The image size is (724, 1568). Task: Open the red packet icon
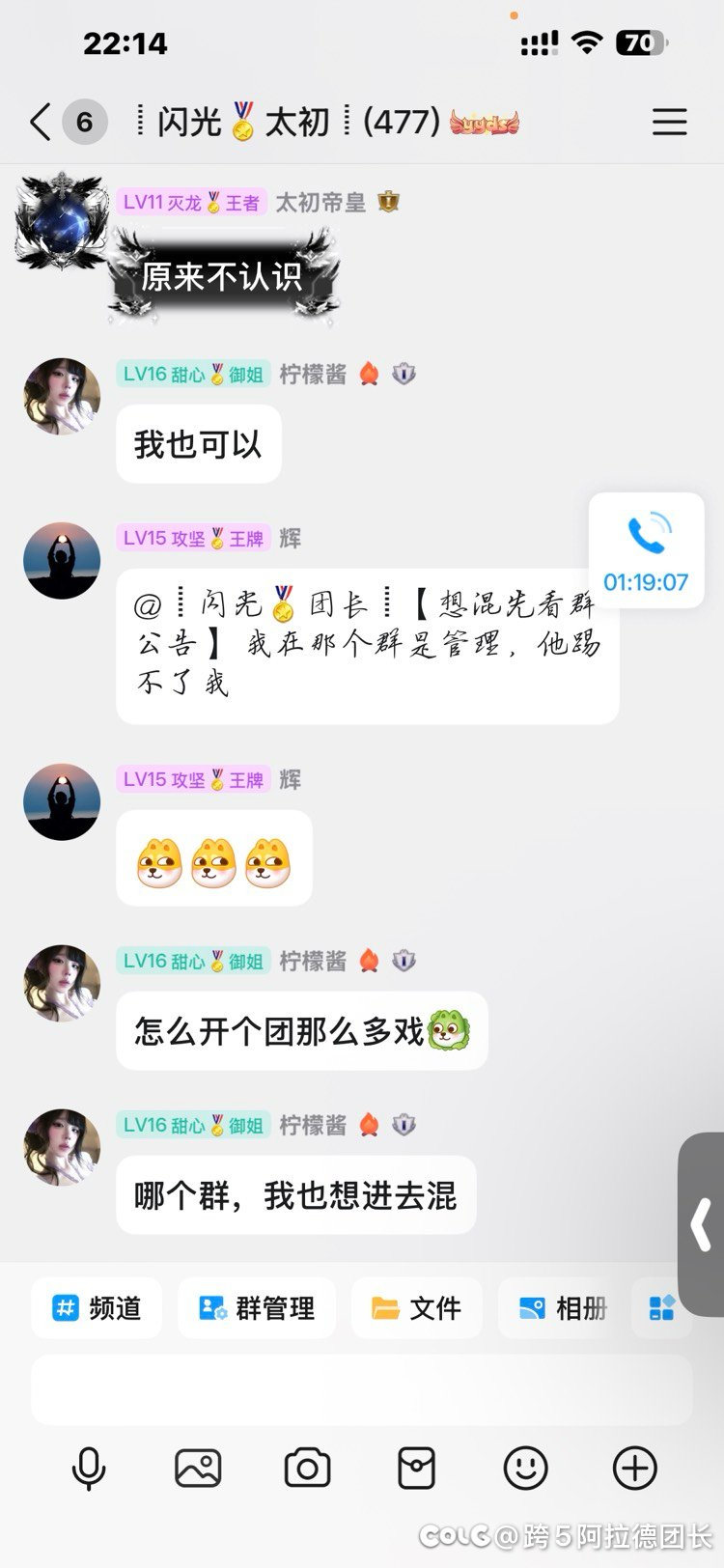click(416, 1469)
